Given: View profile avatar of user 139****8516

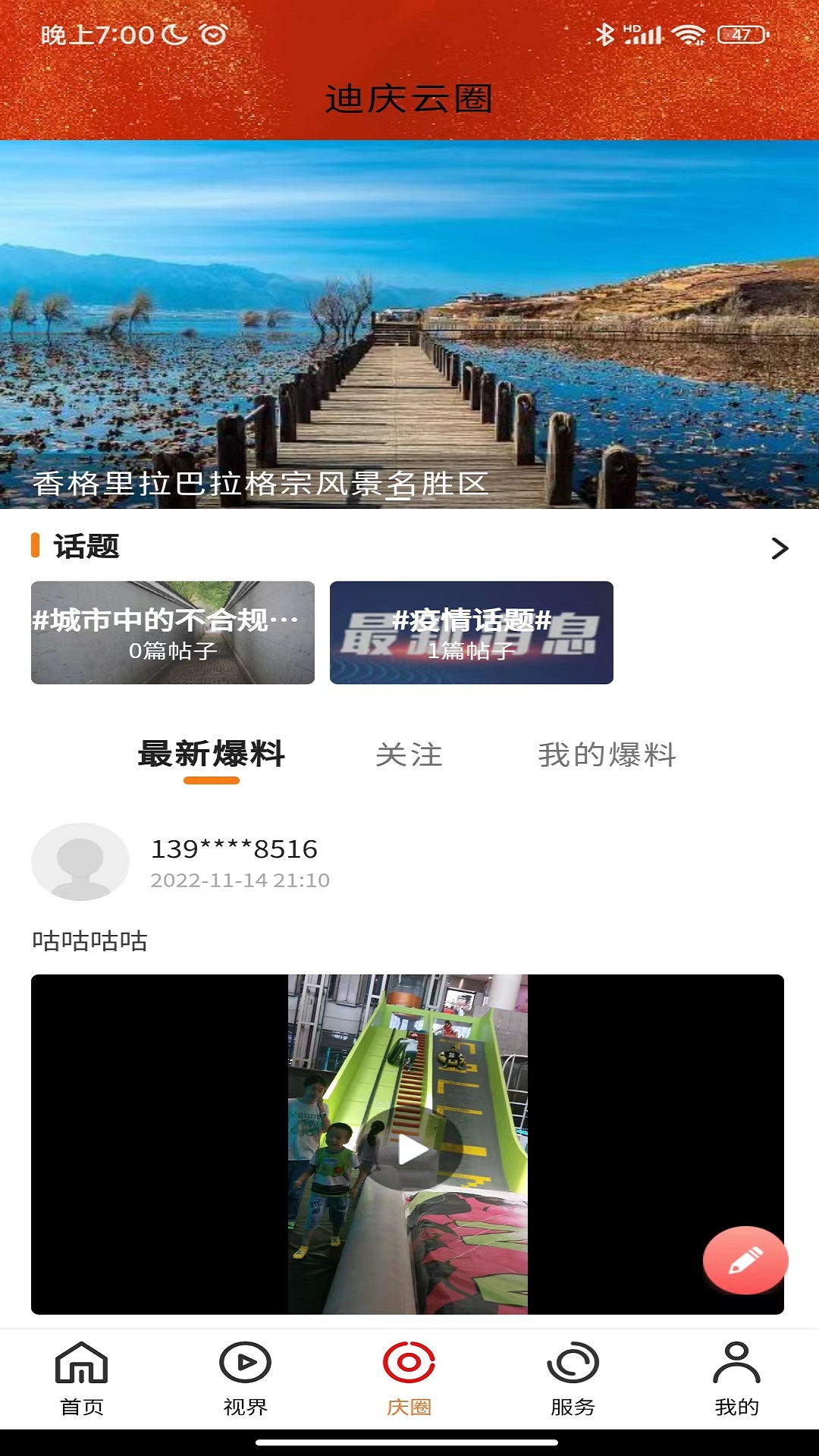Looking at the screenshot, I should click(x=80, y=862).
